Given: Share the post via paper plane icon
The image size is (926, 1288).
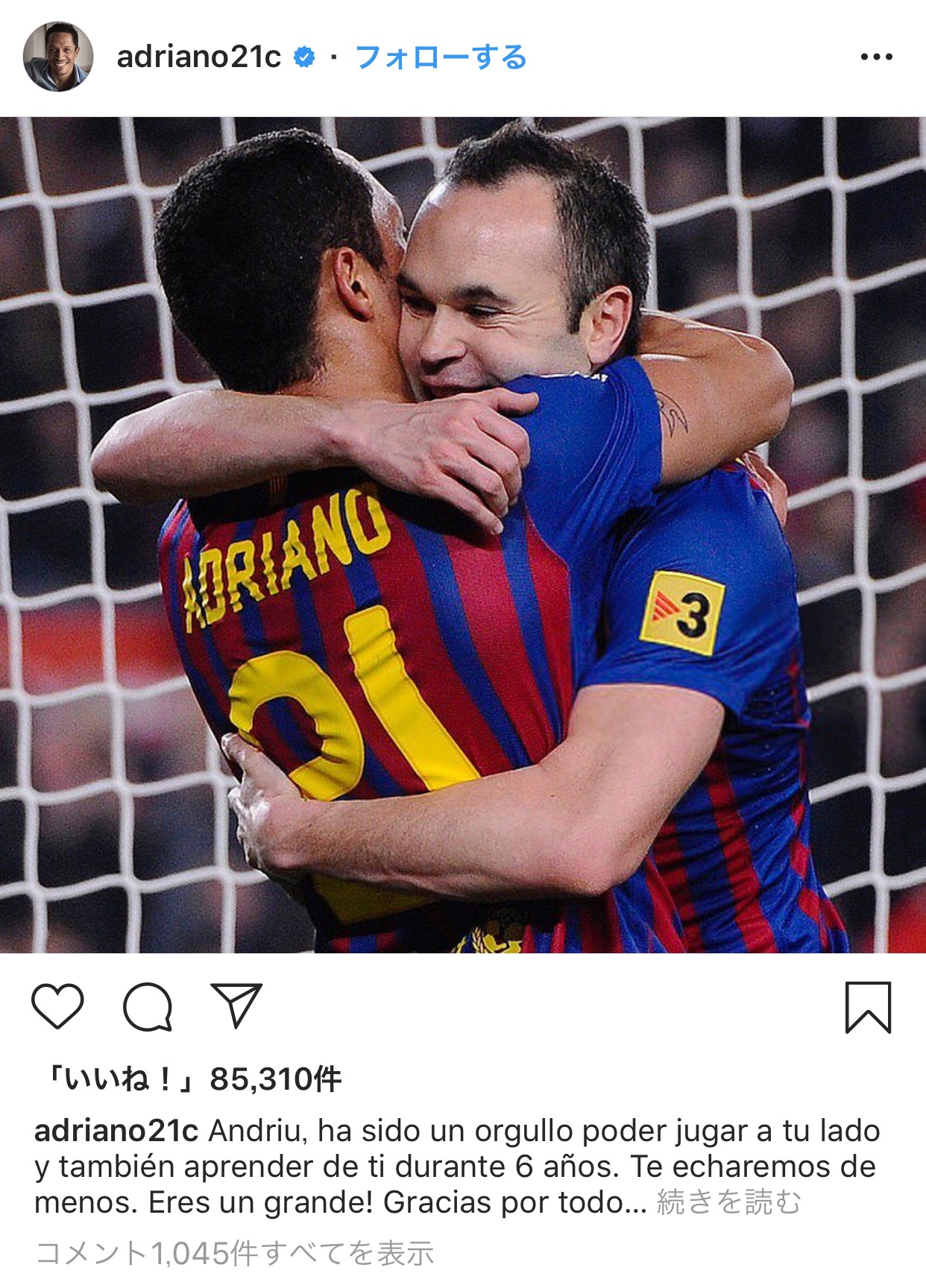Looking at the screenshot, I should [x=236, y=1006].
